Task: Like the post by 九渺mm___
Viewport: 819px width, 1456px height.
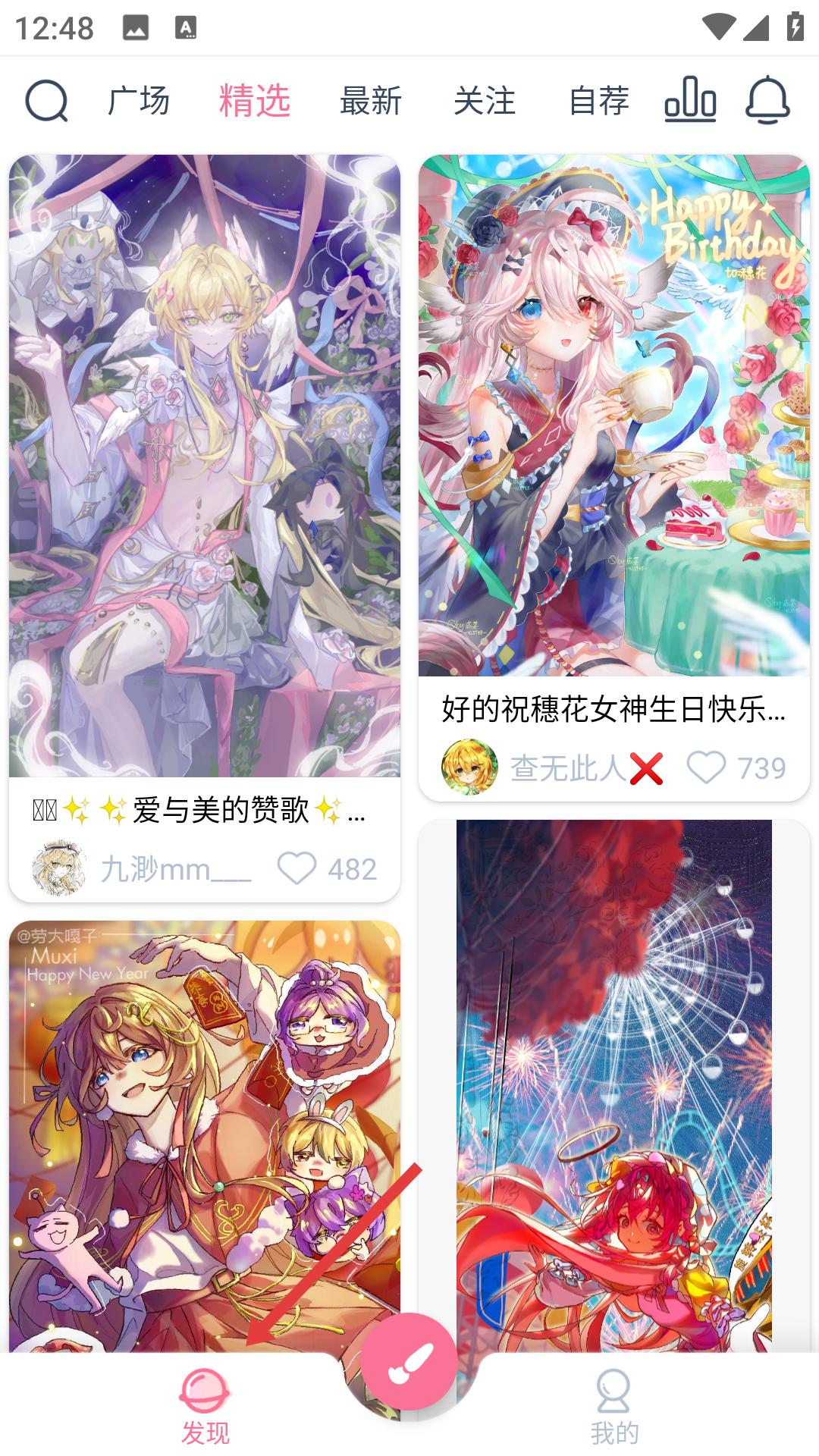Action: (x=297, y=868)
